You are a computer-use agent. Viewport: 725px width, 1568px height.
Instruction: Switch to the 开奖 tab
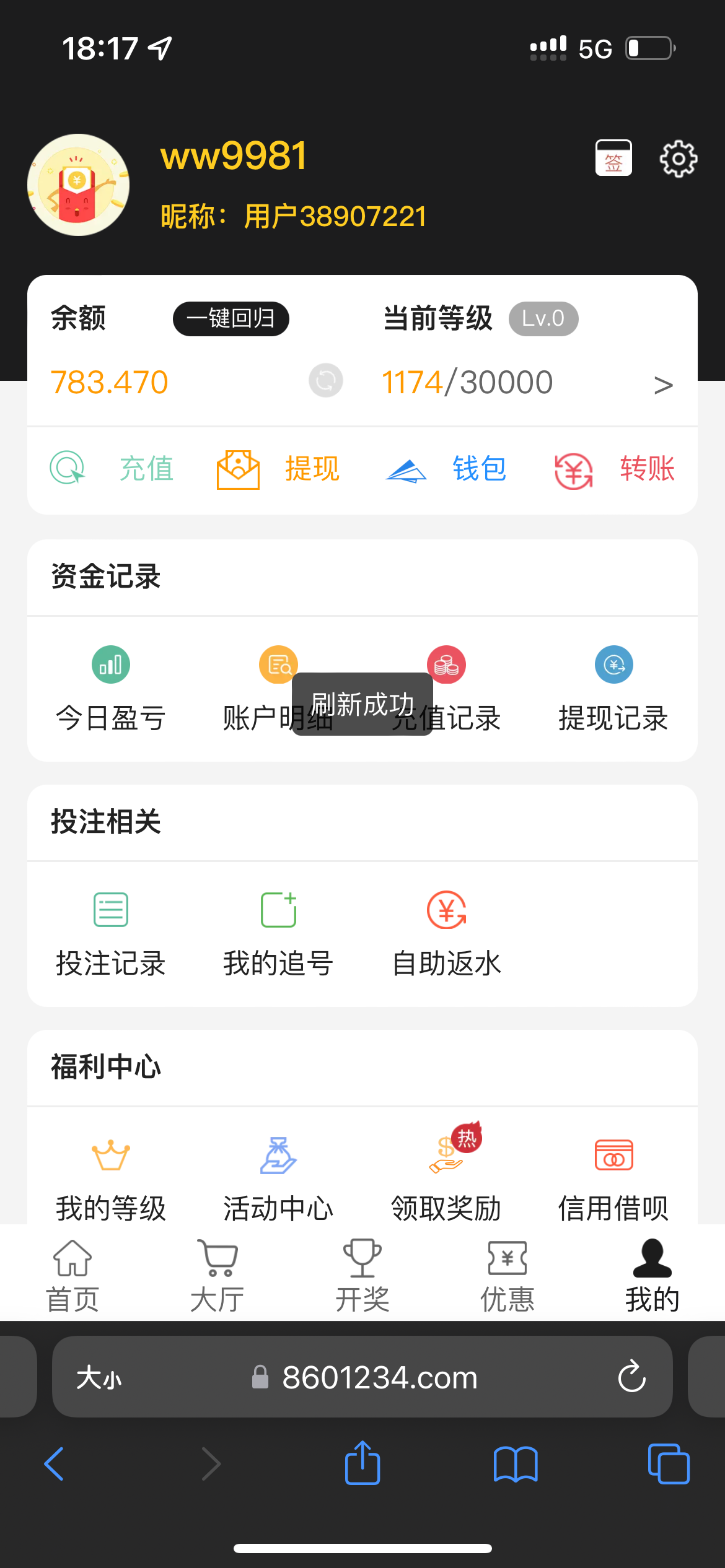pos(362,1274)
